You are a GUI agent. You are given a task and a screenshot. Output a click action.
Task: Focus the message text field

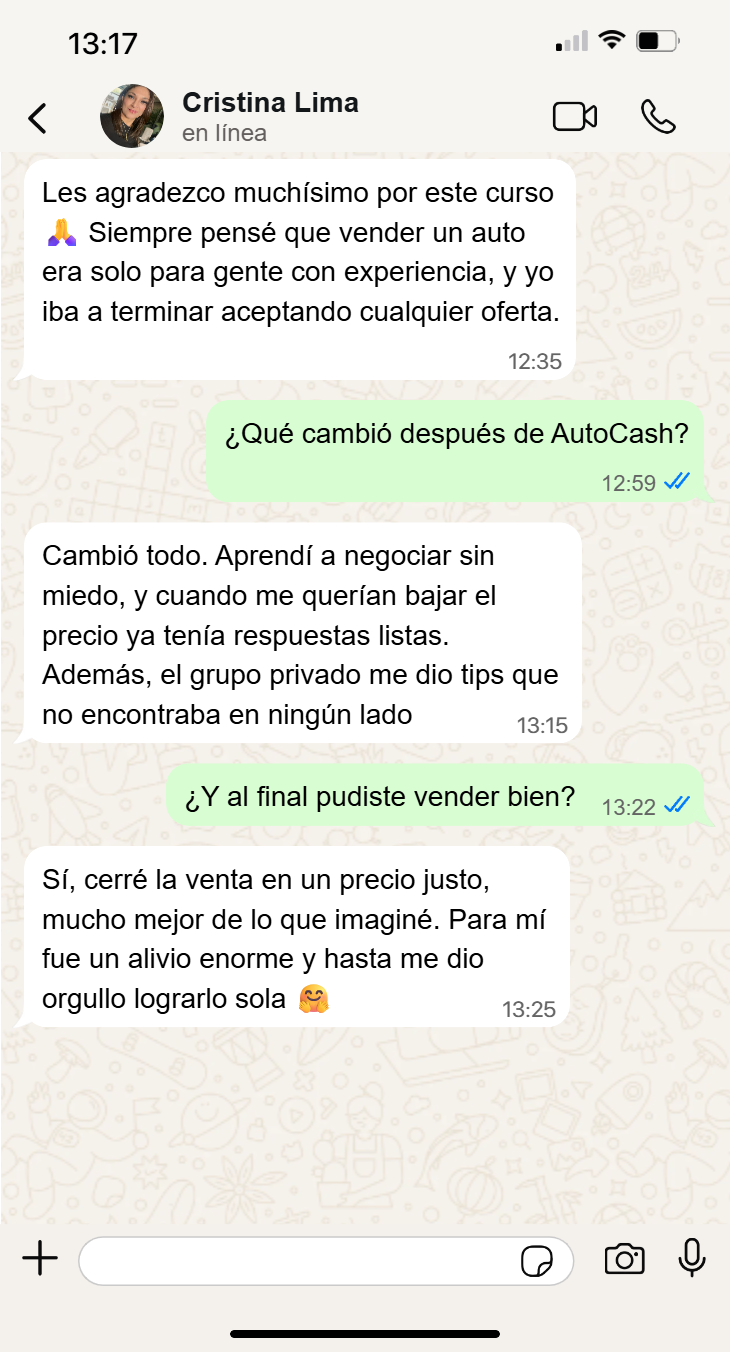point(300,1260)
